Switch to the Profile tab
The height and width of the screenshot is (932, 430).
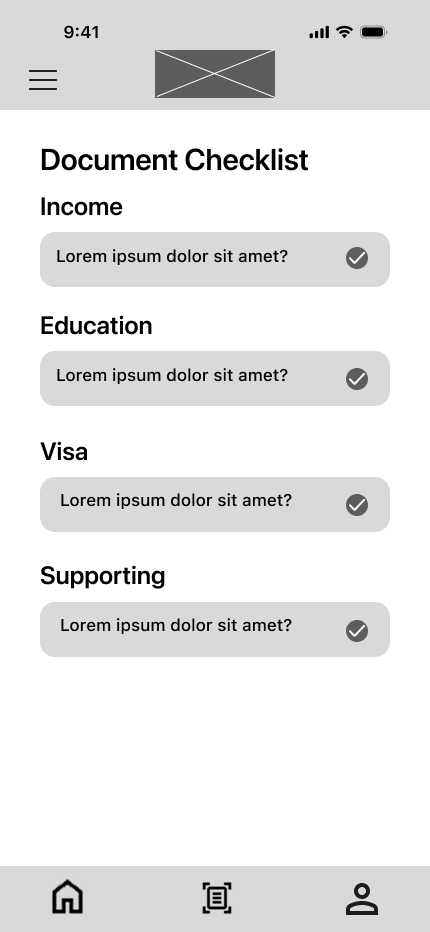click(362, 899)
